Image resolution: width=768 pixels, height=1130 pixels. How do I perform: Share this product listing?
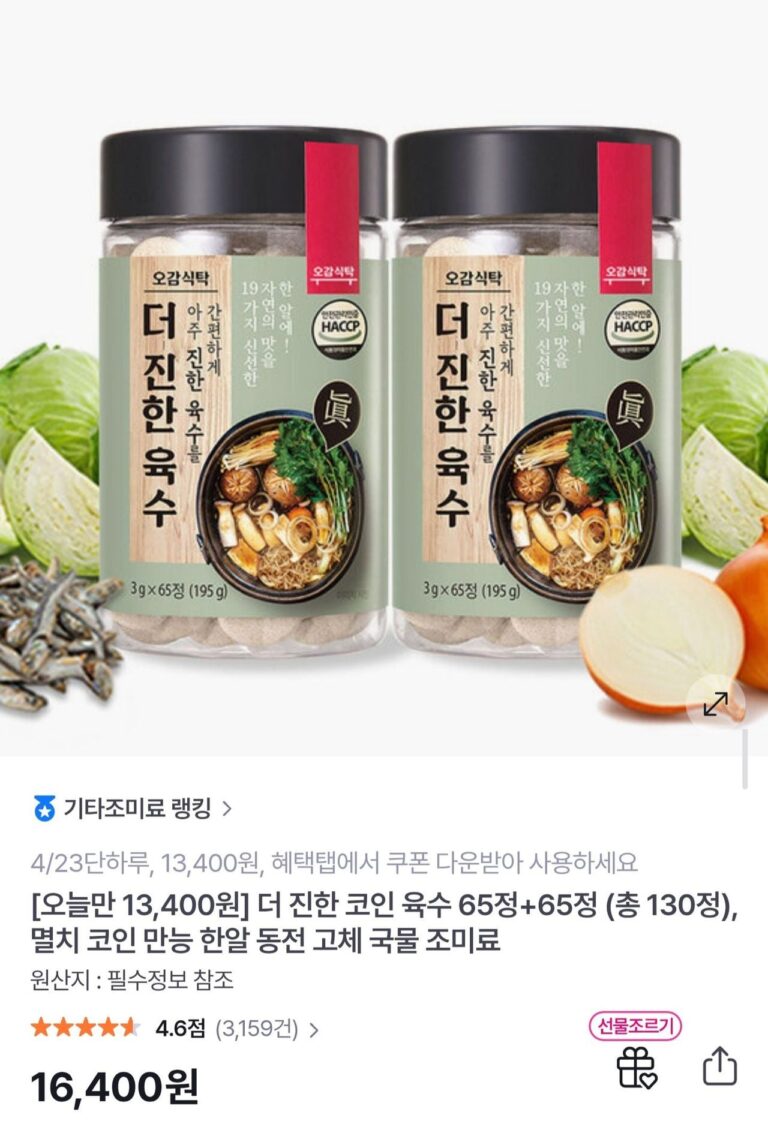tap(720, 1066)
